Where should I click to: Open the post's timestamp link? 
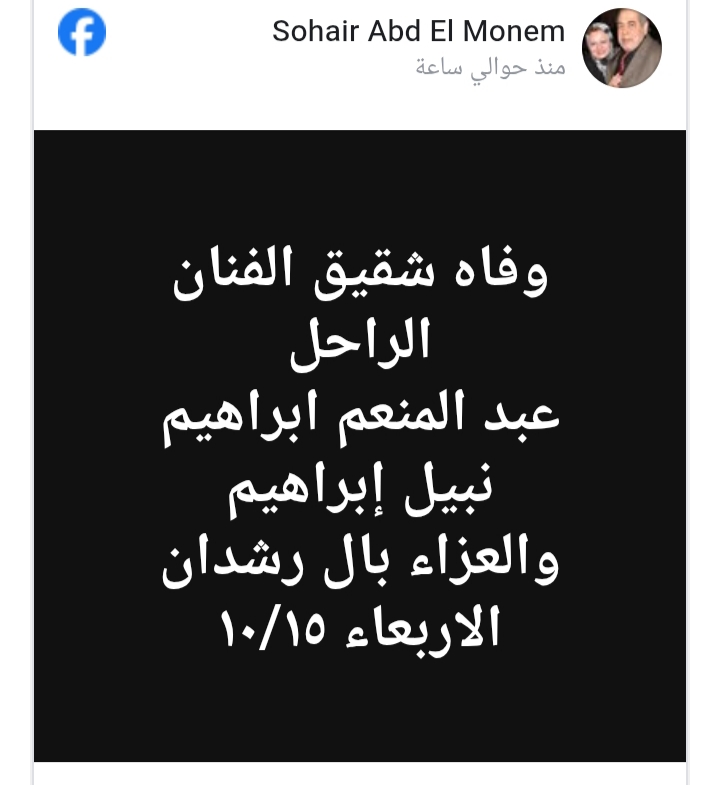490,68
